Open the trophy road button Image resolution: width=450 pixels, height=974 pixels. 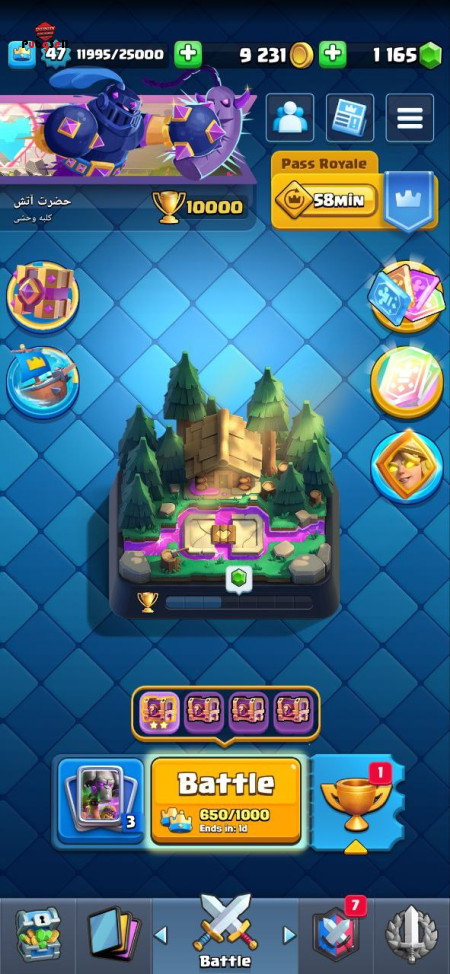(356, 803)
